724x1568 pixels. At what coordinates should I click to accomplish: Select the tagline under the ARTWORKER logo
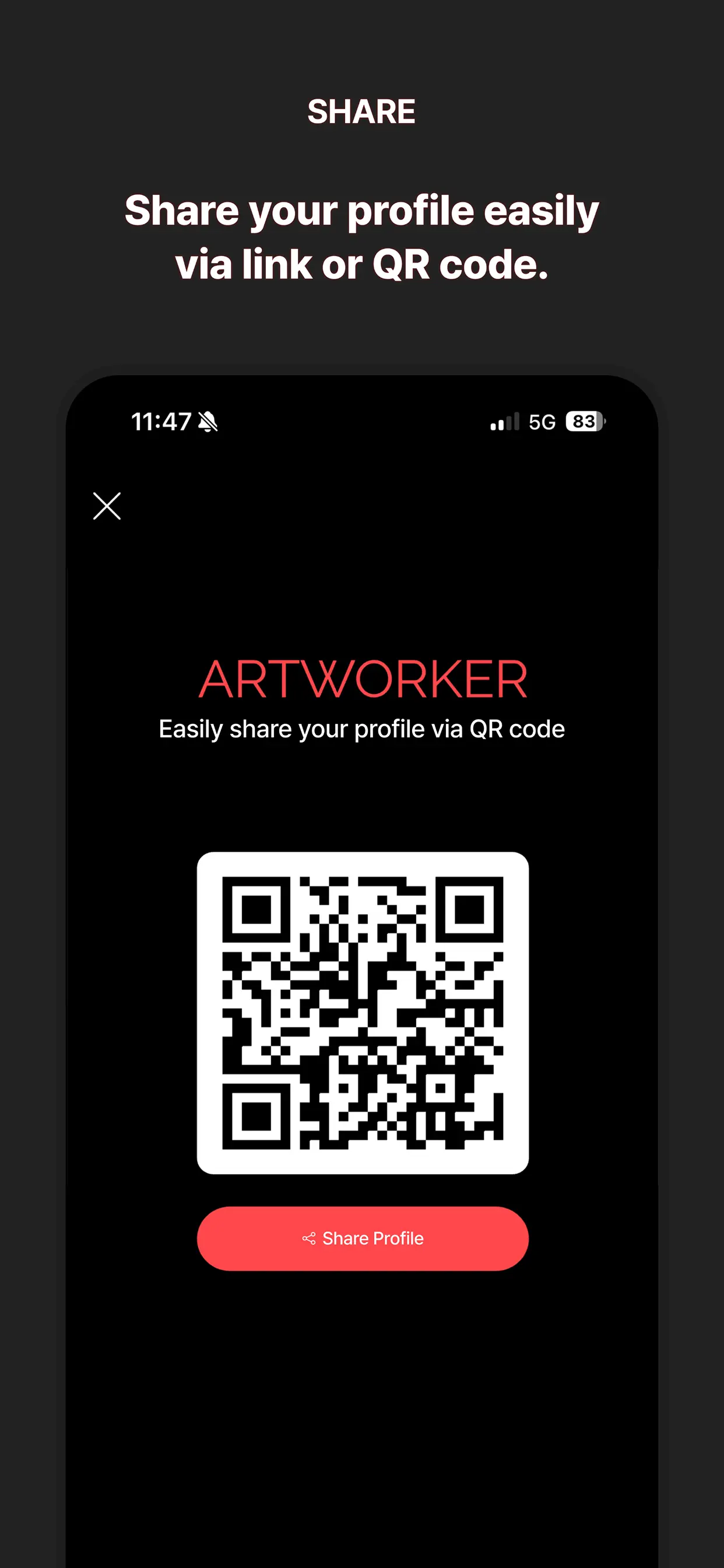coord(361,728)
